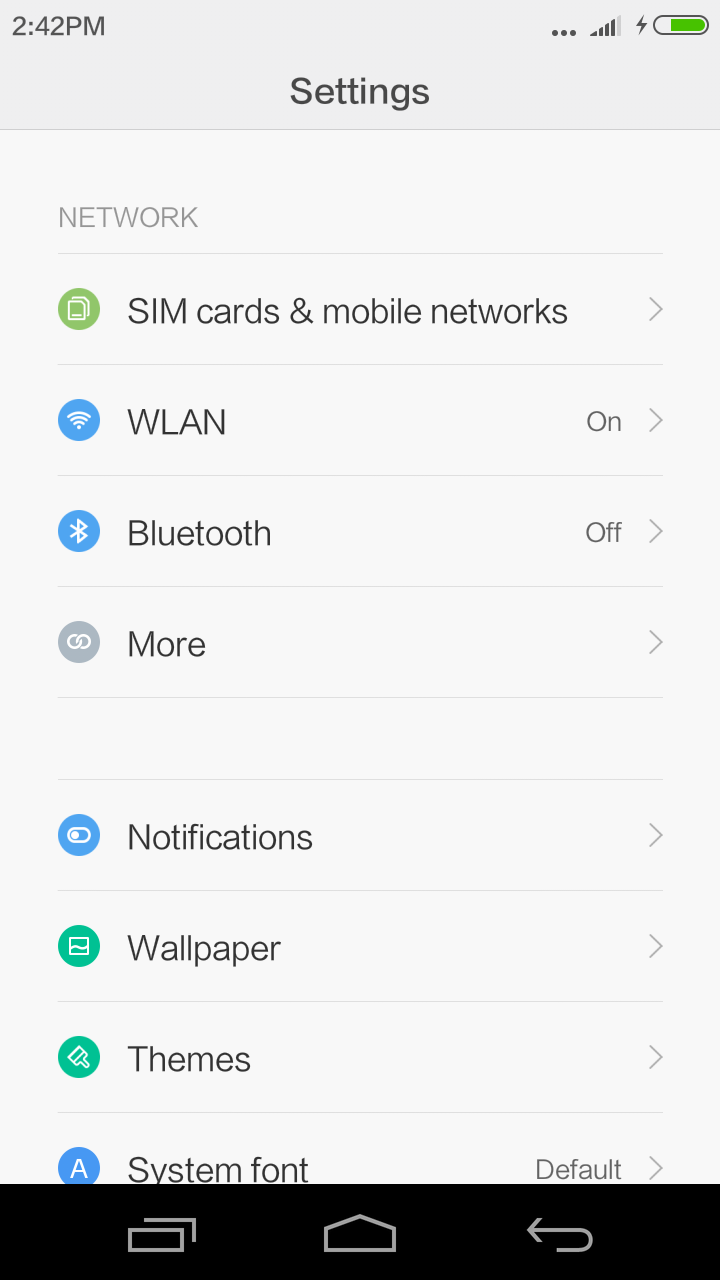Screen dimensions: 720x1280
Task: Tap the system back button
Action: click(560, 1235)
